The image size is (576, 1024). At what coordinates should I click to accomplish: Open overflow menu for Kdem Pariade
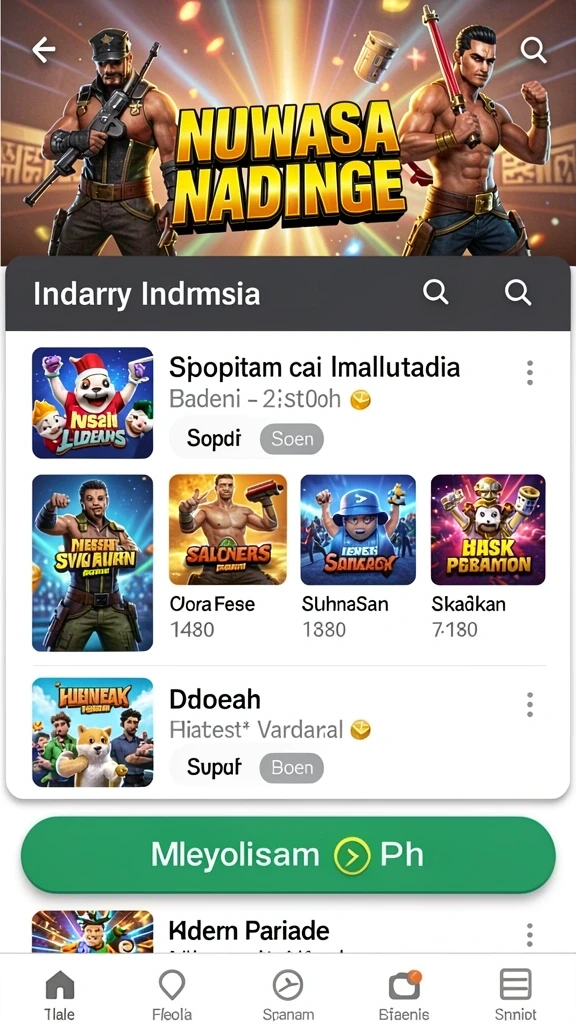[x=530, y=935]
